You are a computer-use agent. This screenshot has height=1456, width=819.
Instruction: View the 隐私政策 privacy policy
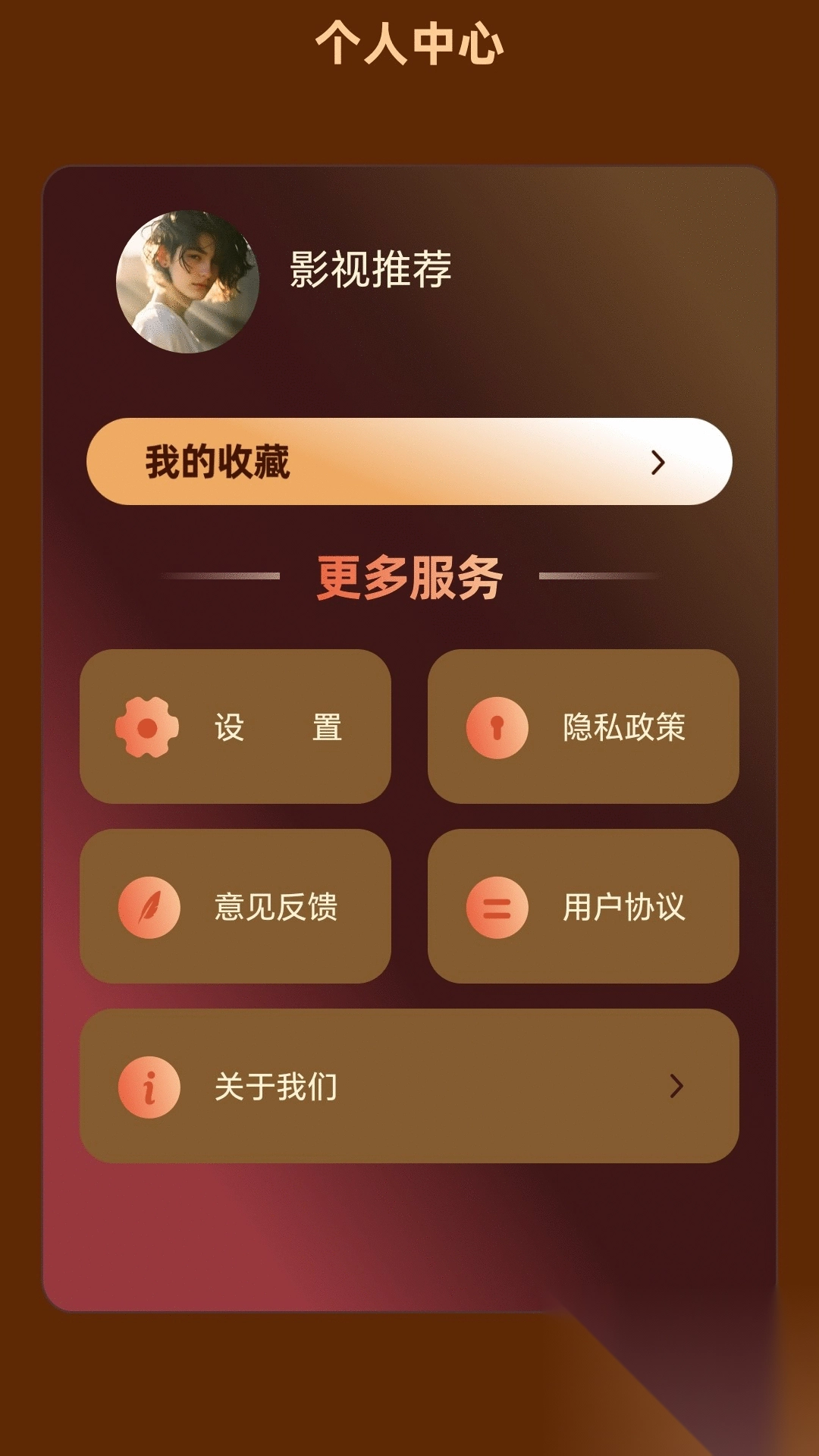[x=583, y=726]
